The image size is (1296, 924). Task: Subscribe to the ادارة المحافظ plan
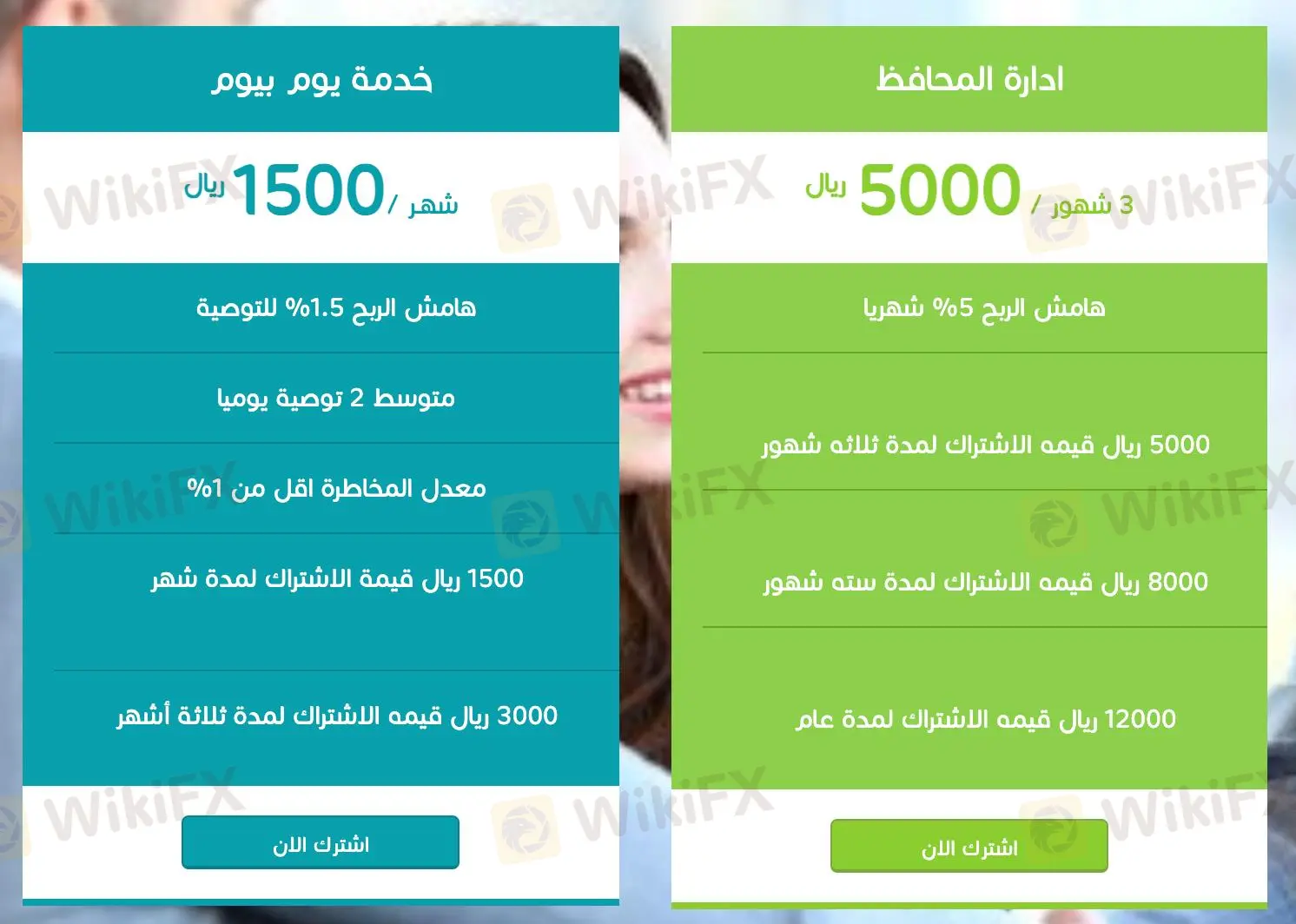[x=969, y=846]
